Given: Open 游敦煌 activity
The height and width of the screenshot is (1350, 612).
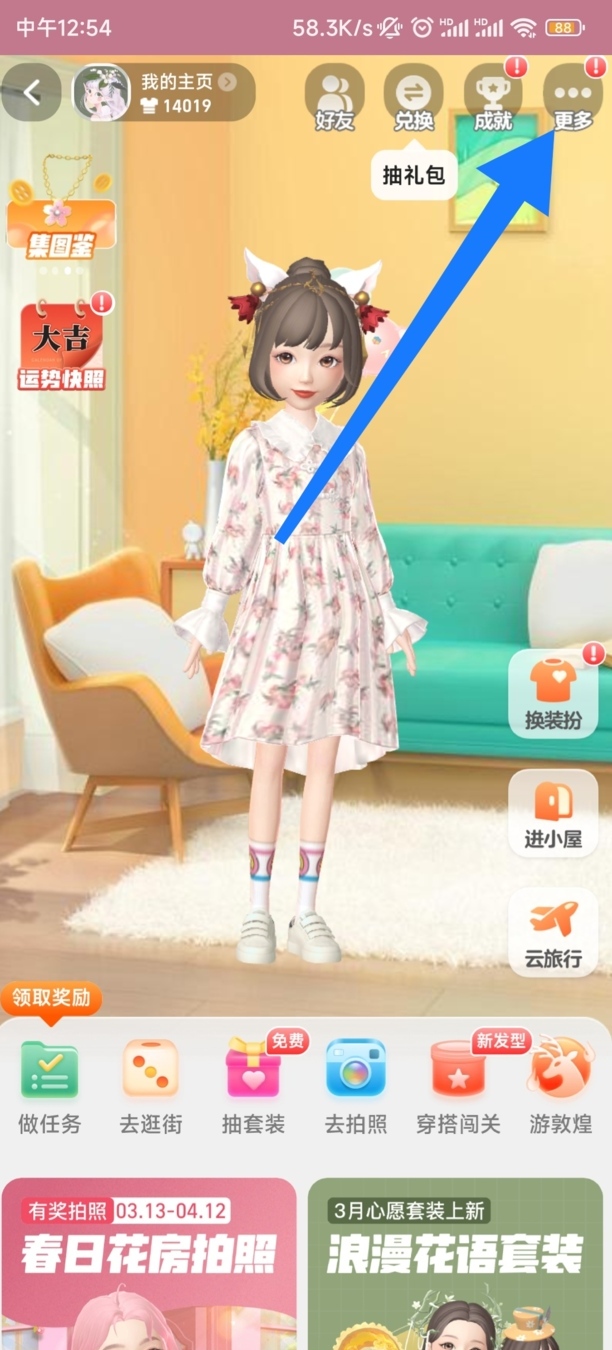Looking at the screenshot, I should pyautogui.click(x=560, y=1086).
